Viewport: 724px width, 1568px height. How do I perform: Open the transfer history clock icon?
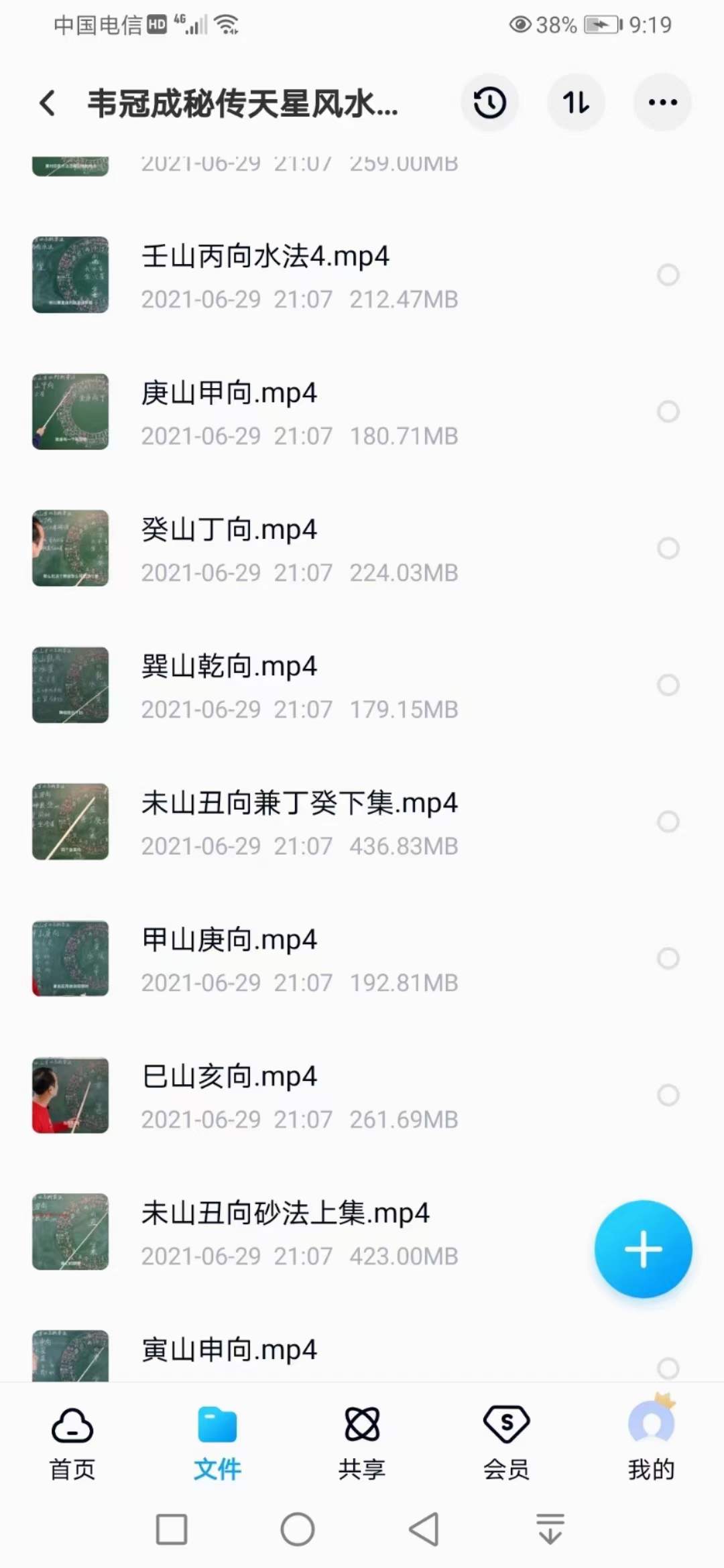489,102
